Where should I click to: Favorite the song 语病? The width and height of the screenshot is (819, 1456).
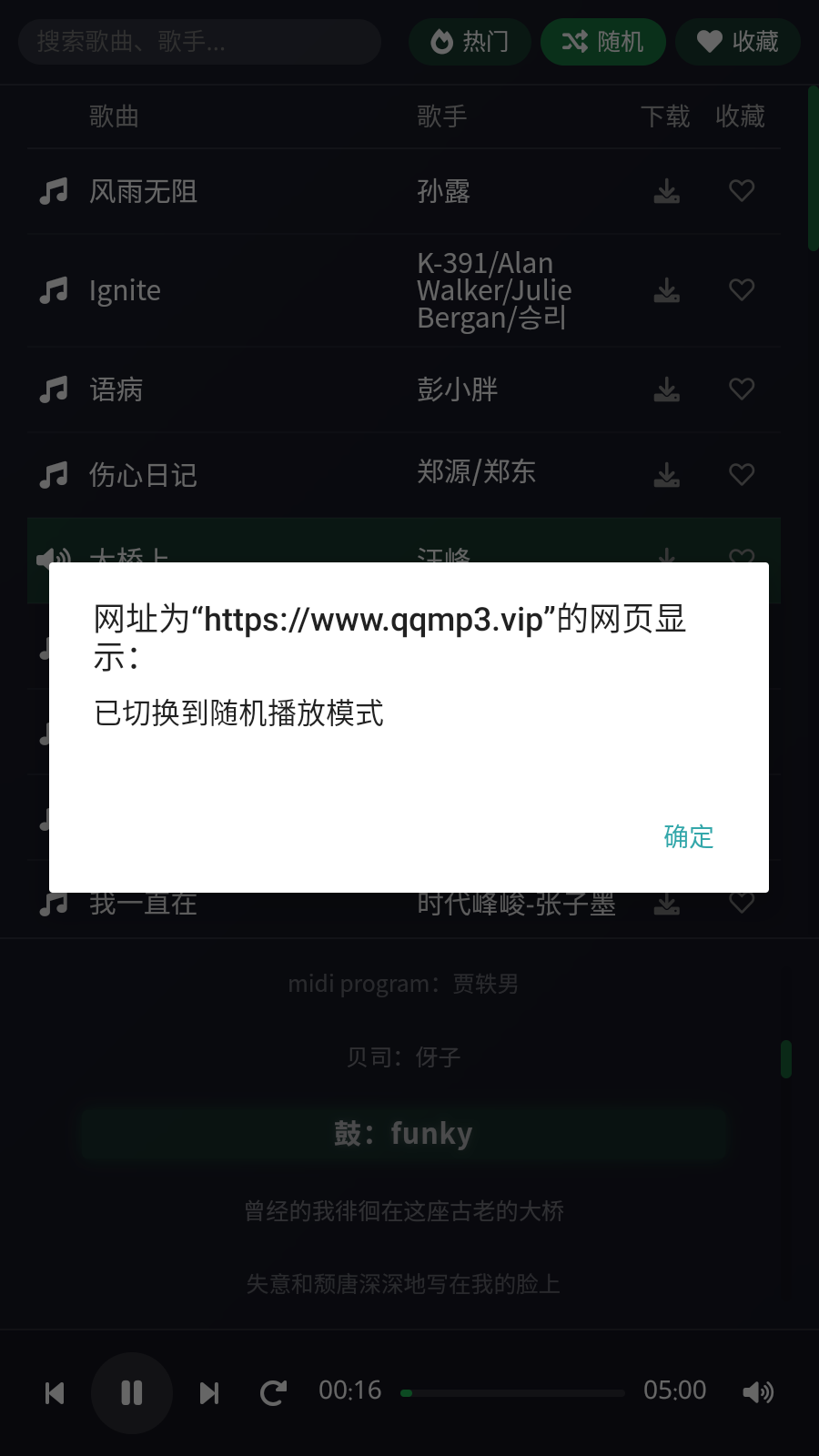tap(742, 389)
